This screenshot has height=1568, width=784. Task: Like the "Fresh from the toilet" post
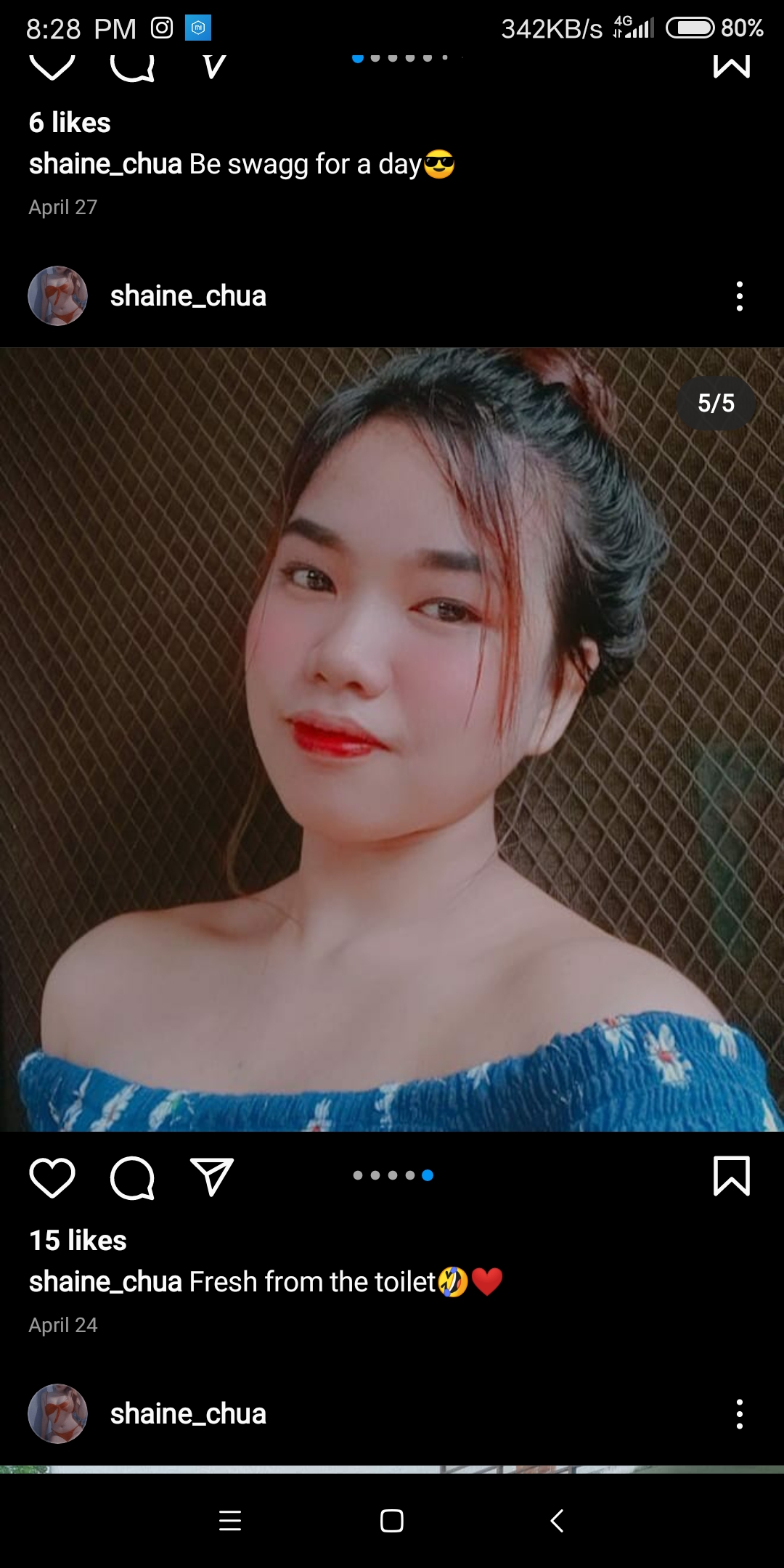(x=52, y=1177)
